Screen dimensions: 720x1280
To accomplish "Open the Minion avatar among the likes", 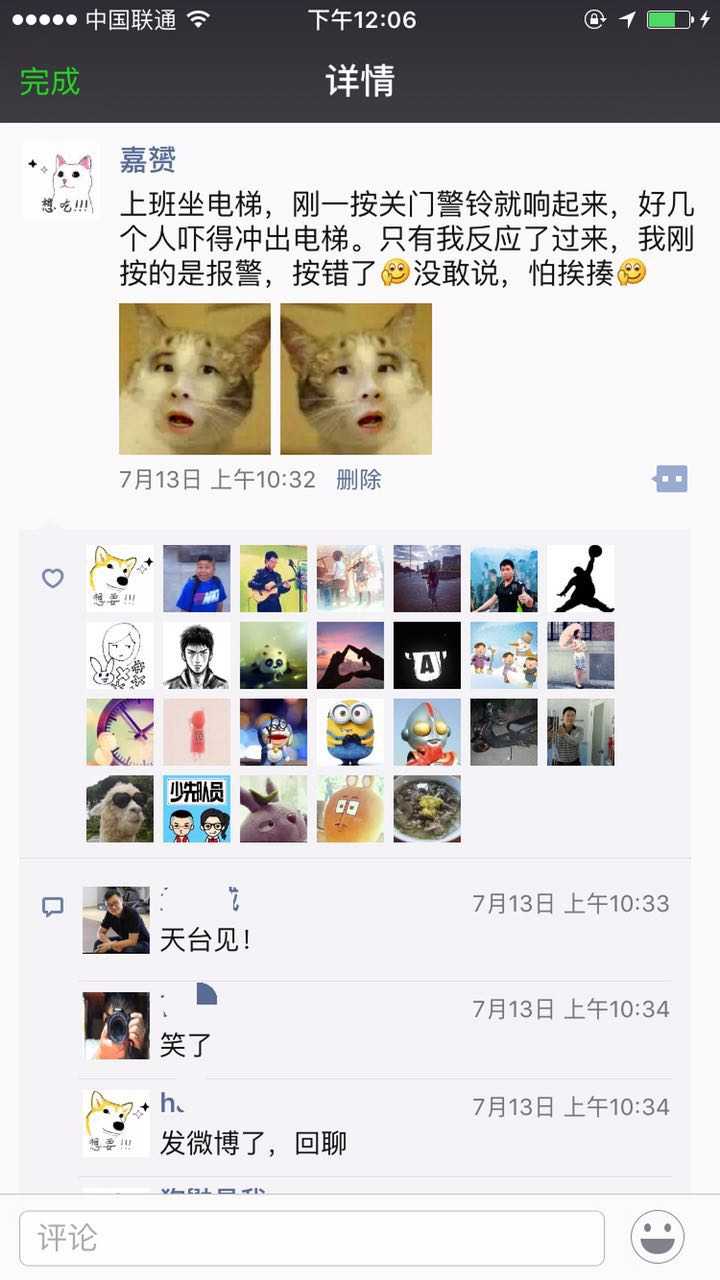I will (350, 732).
